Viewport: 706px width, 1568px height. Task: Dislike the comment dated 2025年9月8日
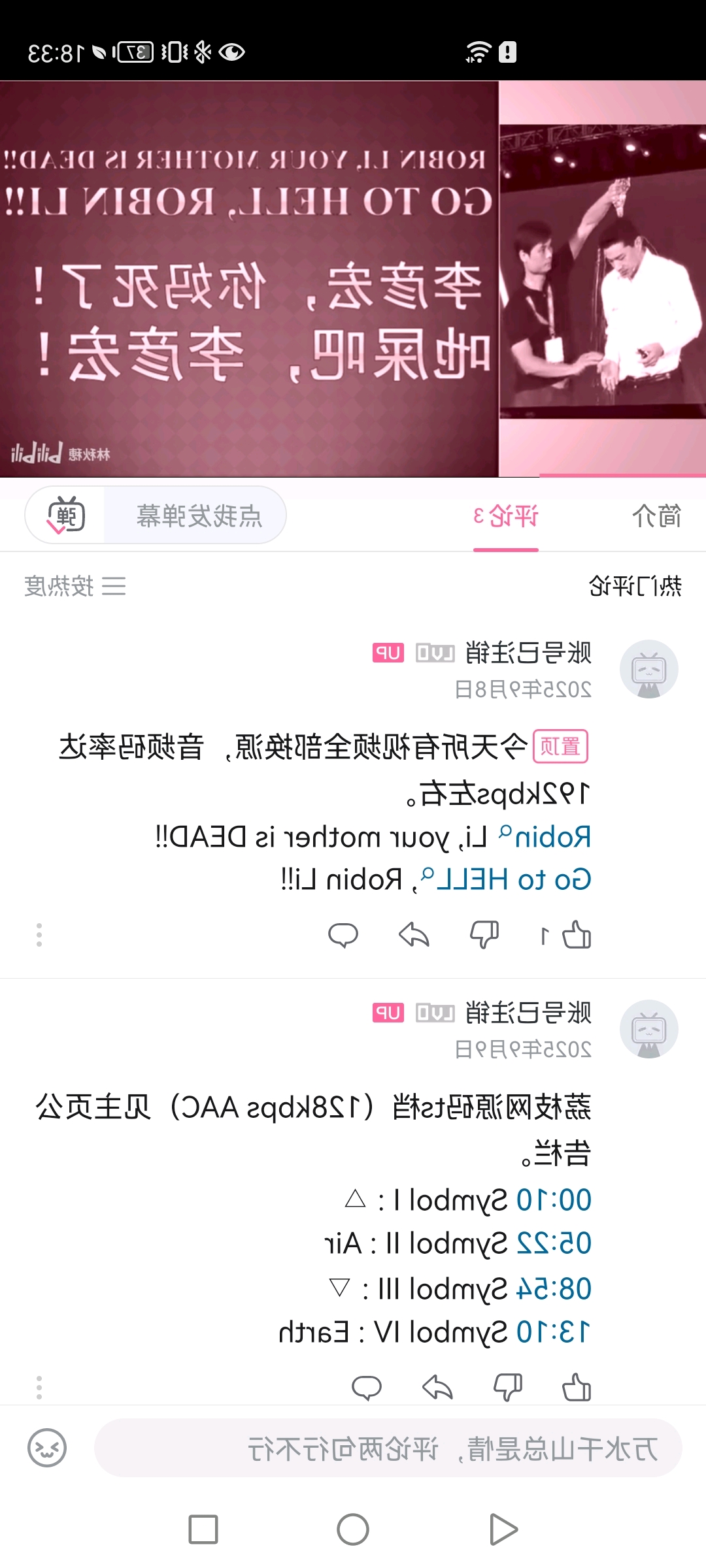[484, 935]
